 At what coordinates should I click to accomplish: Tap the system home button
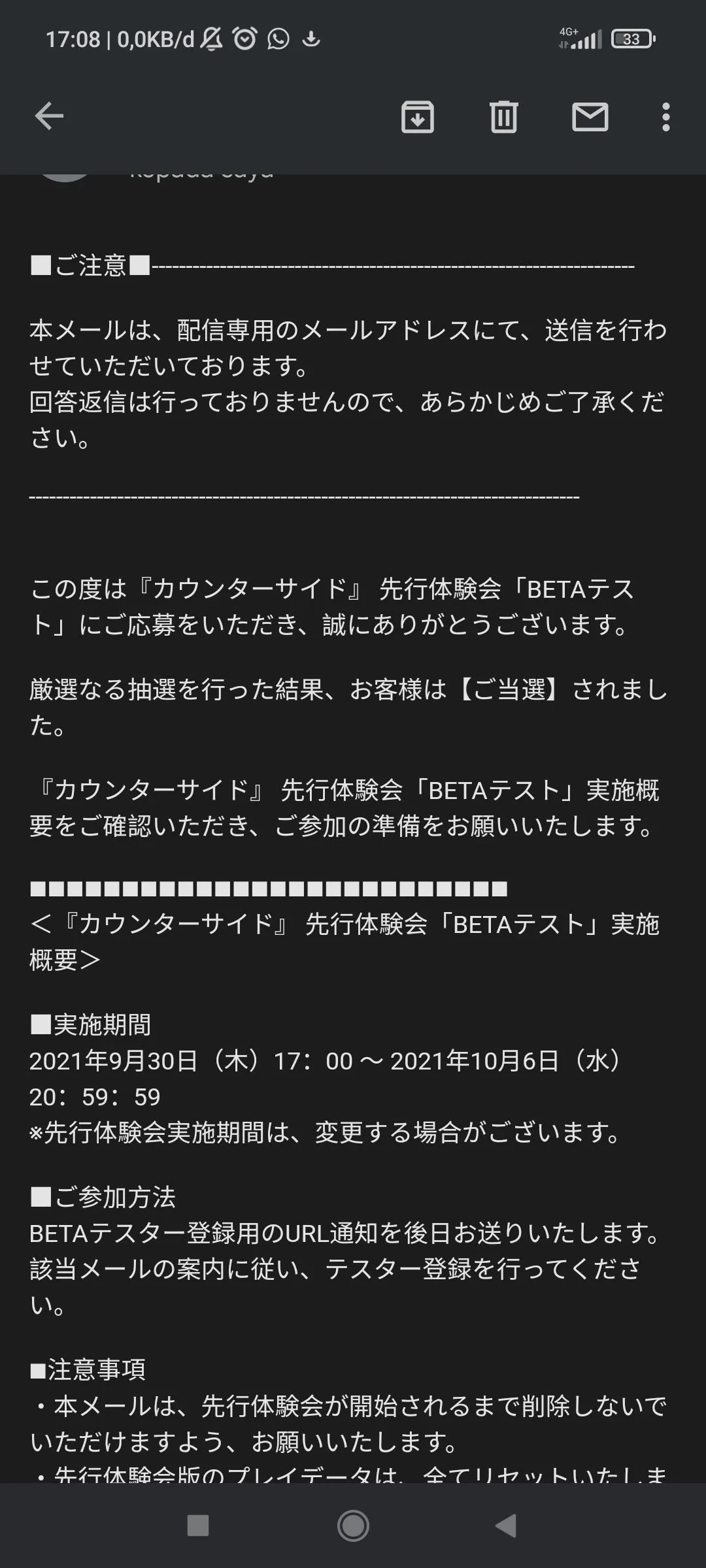click(353, 1526)
